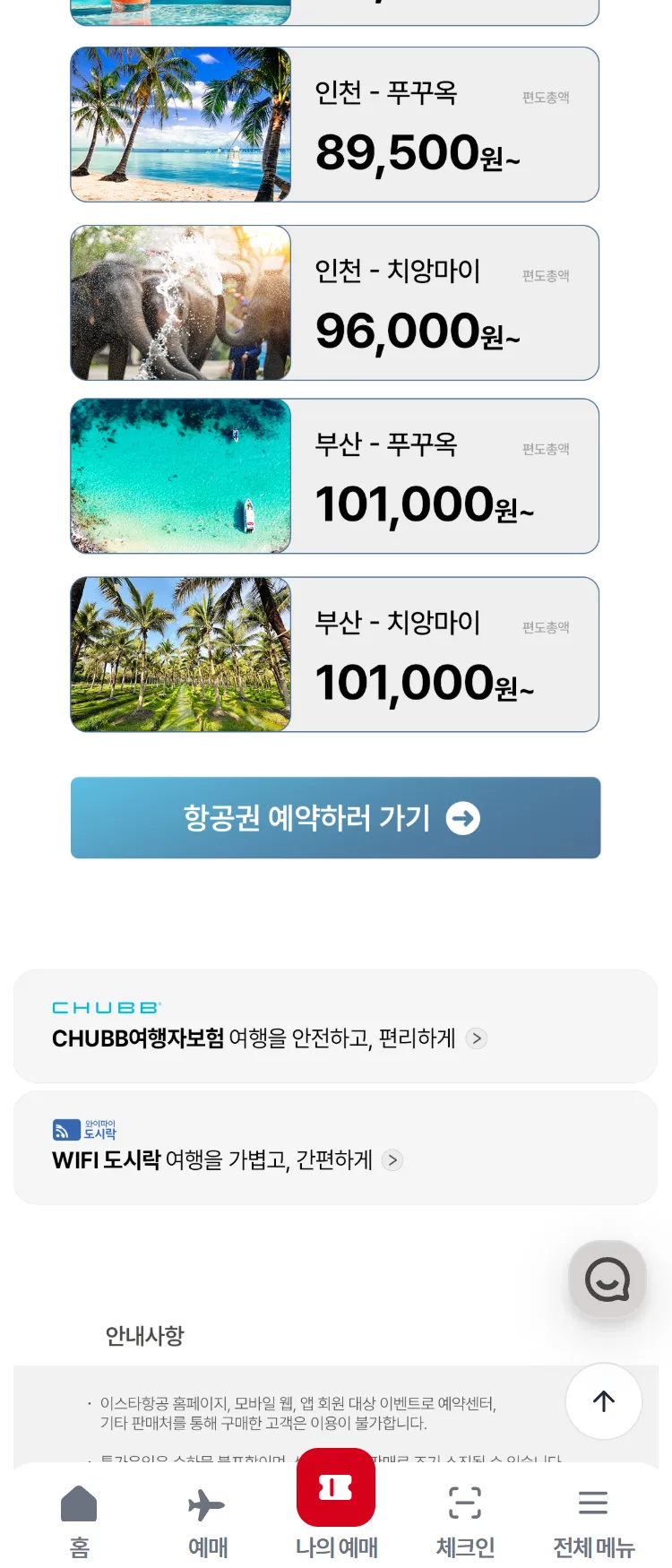672x1568 pixels.
Task: Open the 나의 예매 tab
Action: click(336, 1505)
